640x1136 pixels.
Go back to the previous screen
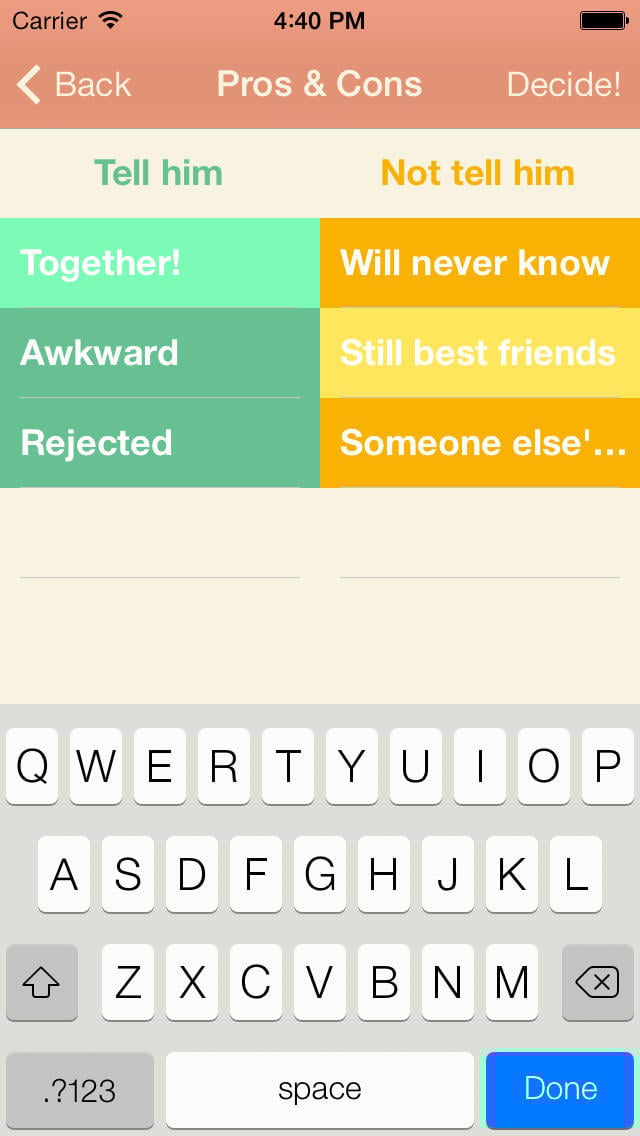click(75, 85)
